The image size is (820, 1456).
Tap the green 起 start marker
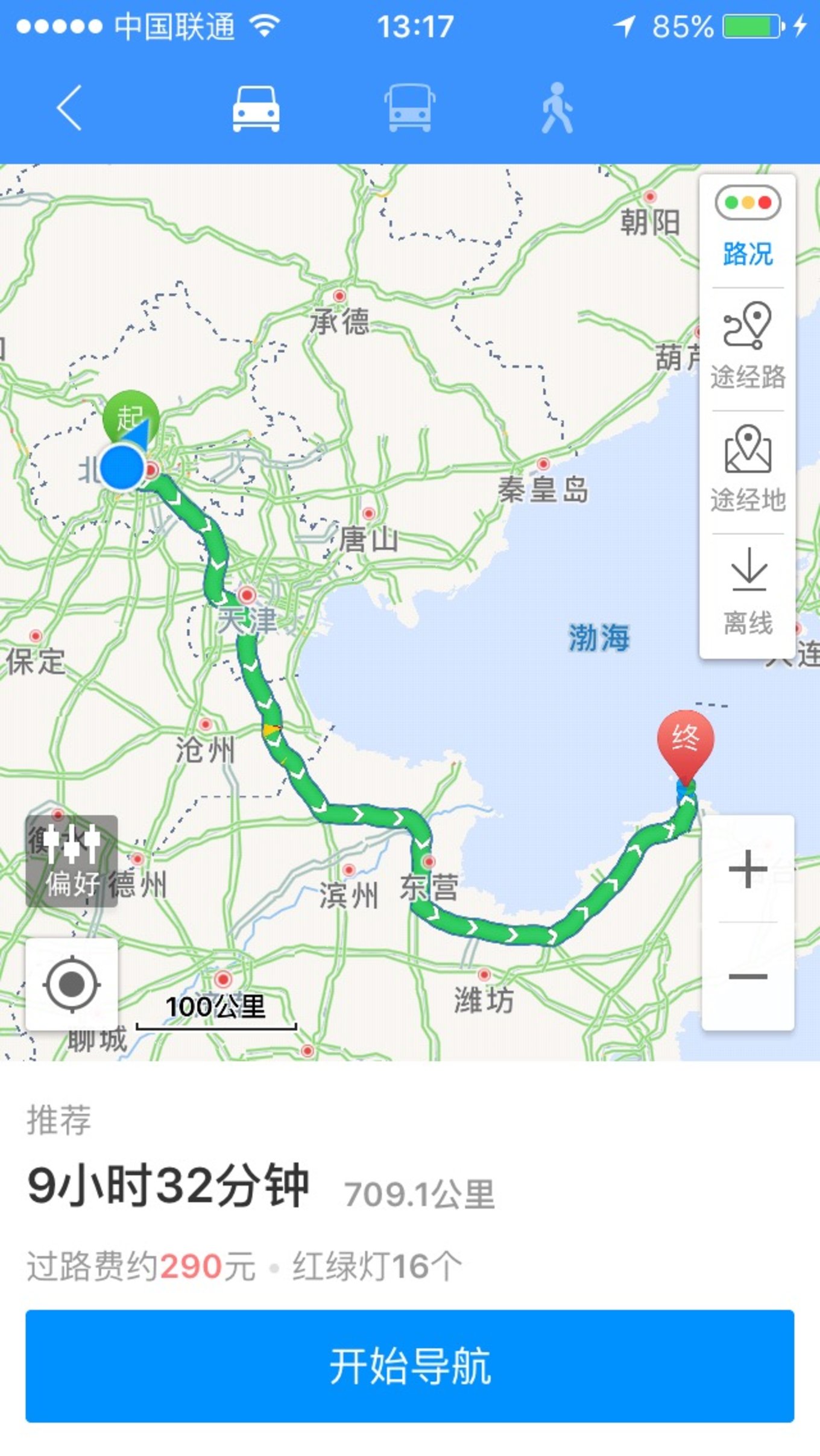(130, 417)
